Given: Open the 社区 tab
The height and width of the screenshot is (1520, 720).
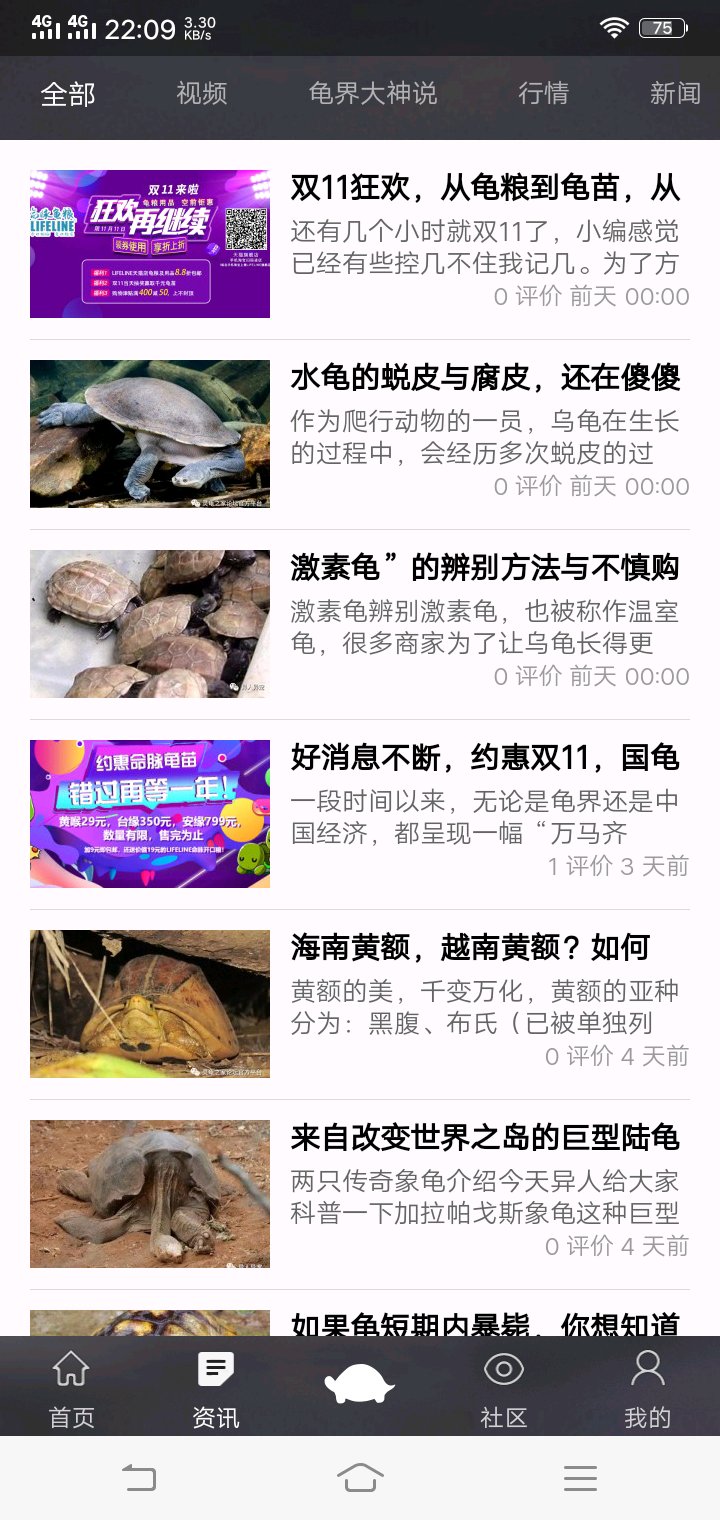Looking at the screenshot, I should pyautogui.click(x=503, y=1388).
